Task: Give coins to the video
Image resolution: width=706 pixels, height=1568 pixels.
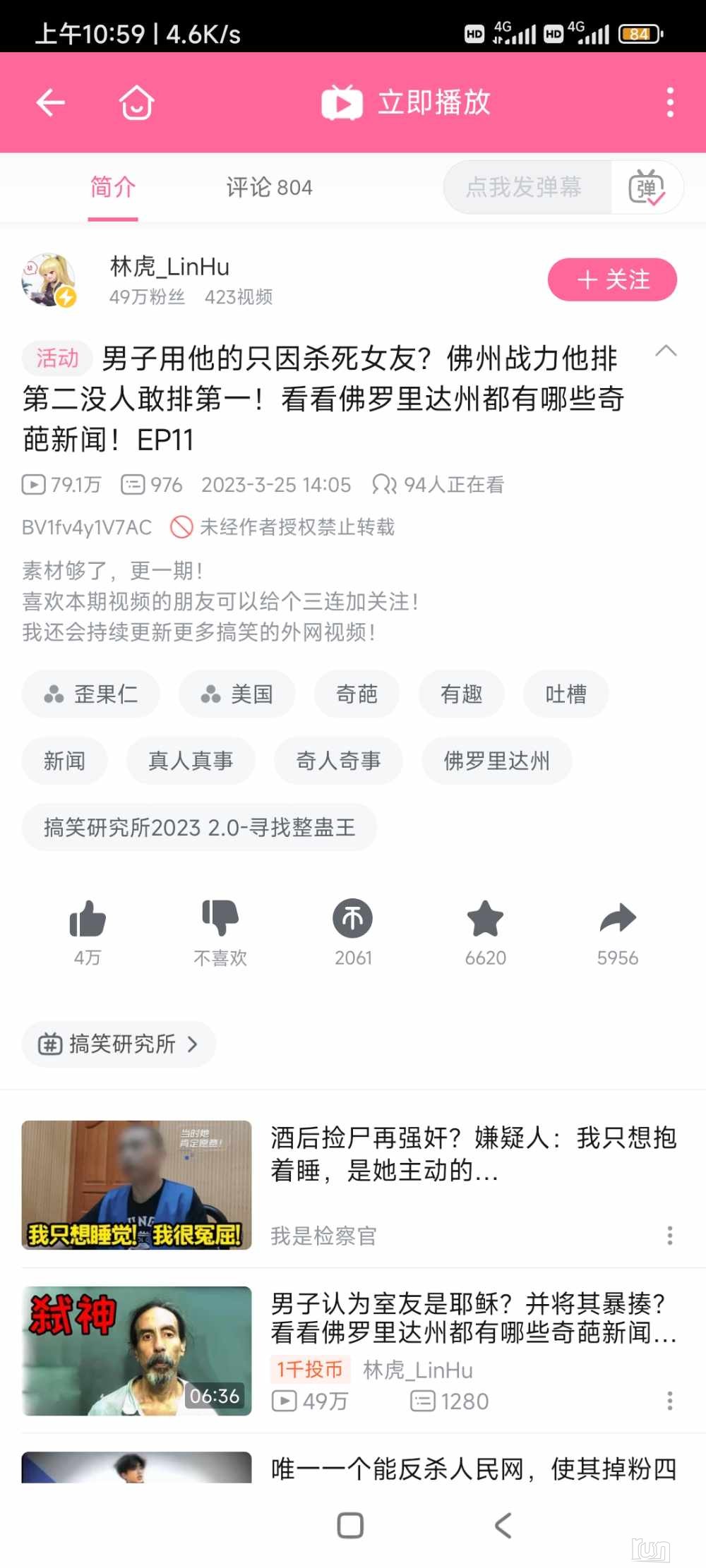Action: (352, 919)
